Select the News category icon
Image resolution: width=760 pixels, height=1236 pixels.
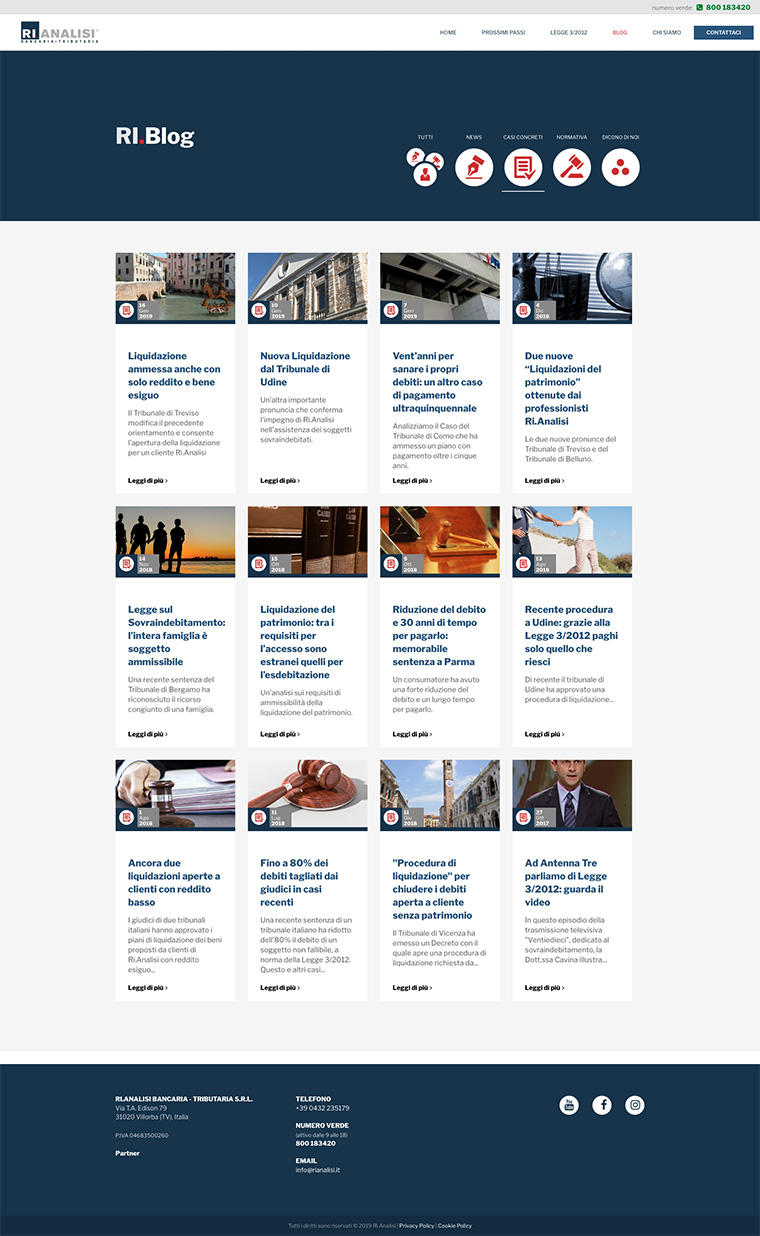tap(474, 167)
